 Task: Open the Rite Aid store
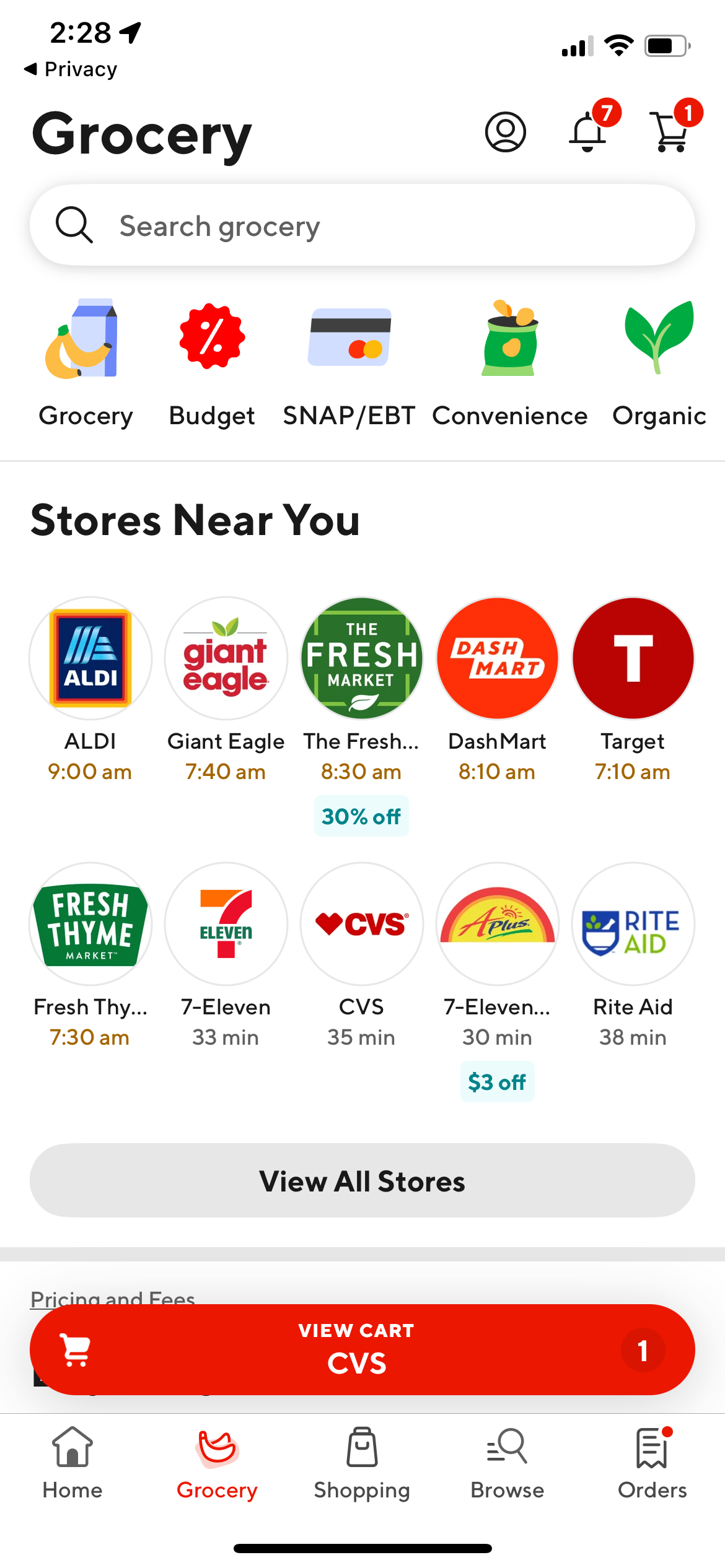pyautogui.click(x=633, y=924)
